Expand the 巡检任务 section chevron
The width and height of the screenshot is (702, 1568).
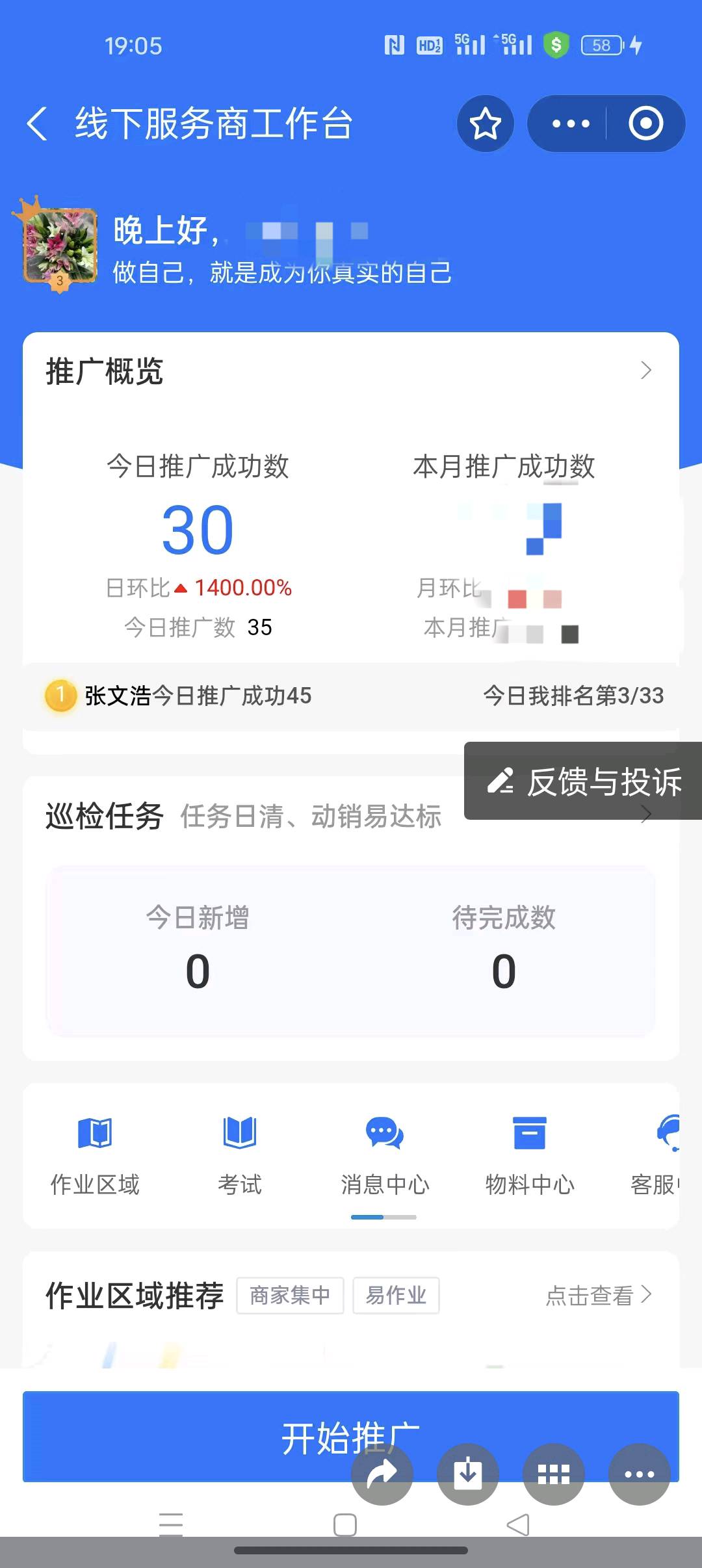[645, 813]
